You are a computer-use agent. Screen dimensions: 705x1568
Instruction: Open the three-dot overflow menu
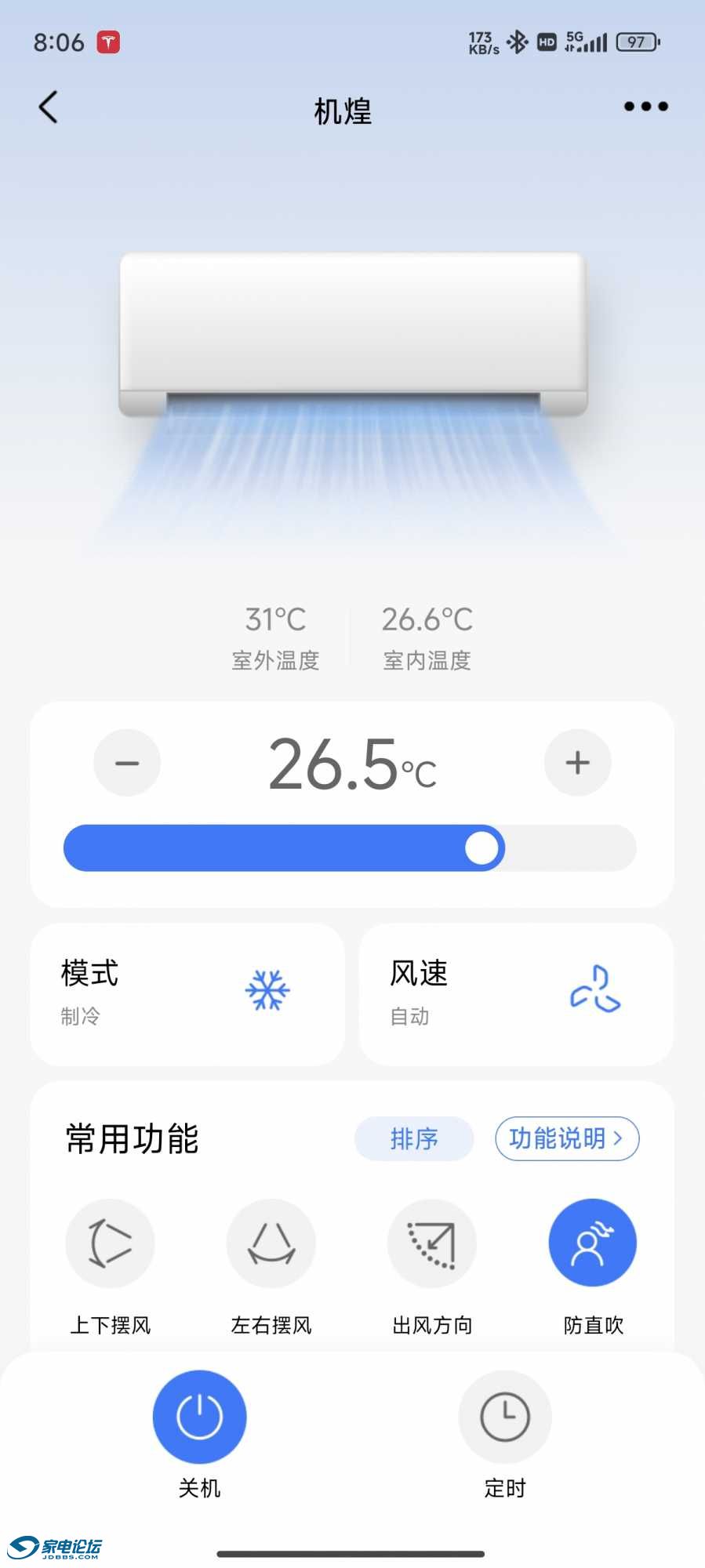click(x=645, y=107)
